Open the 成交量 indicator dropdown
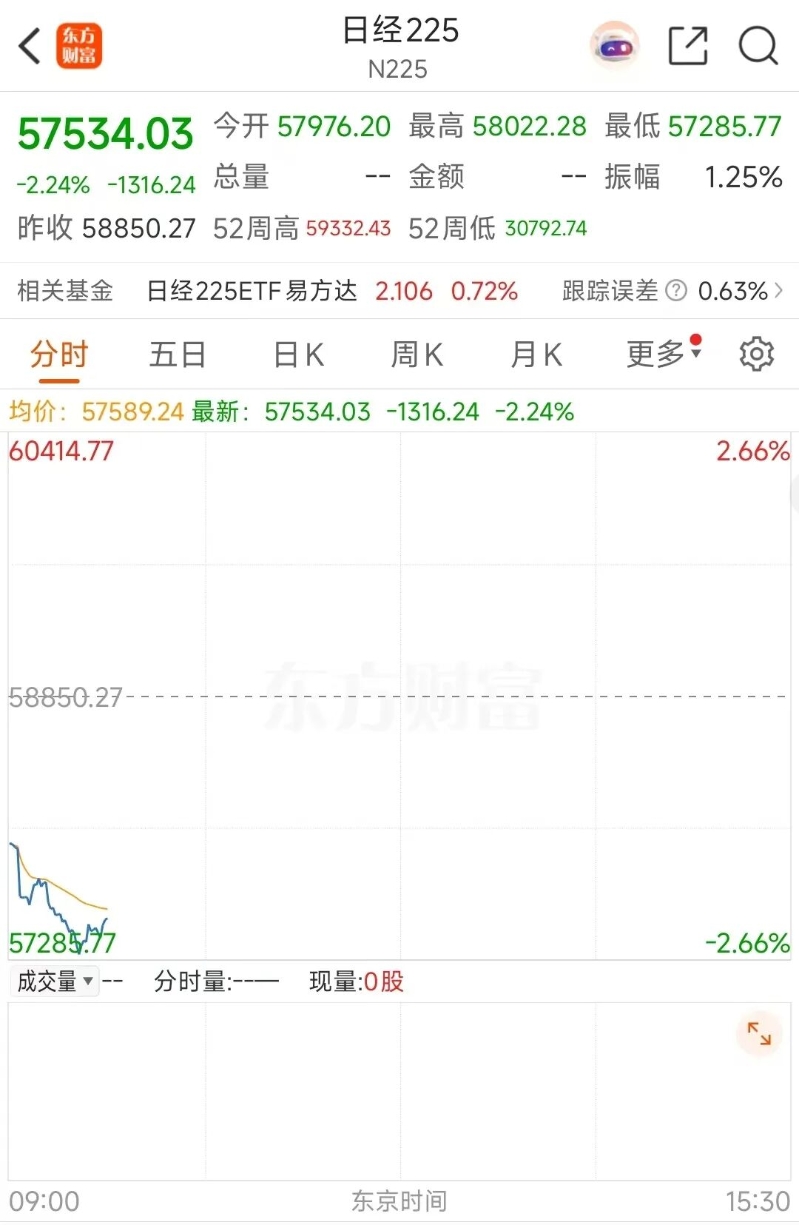This screenshot has height=1225, width=799. click(55, 981)
